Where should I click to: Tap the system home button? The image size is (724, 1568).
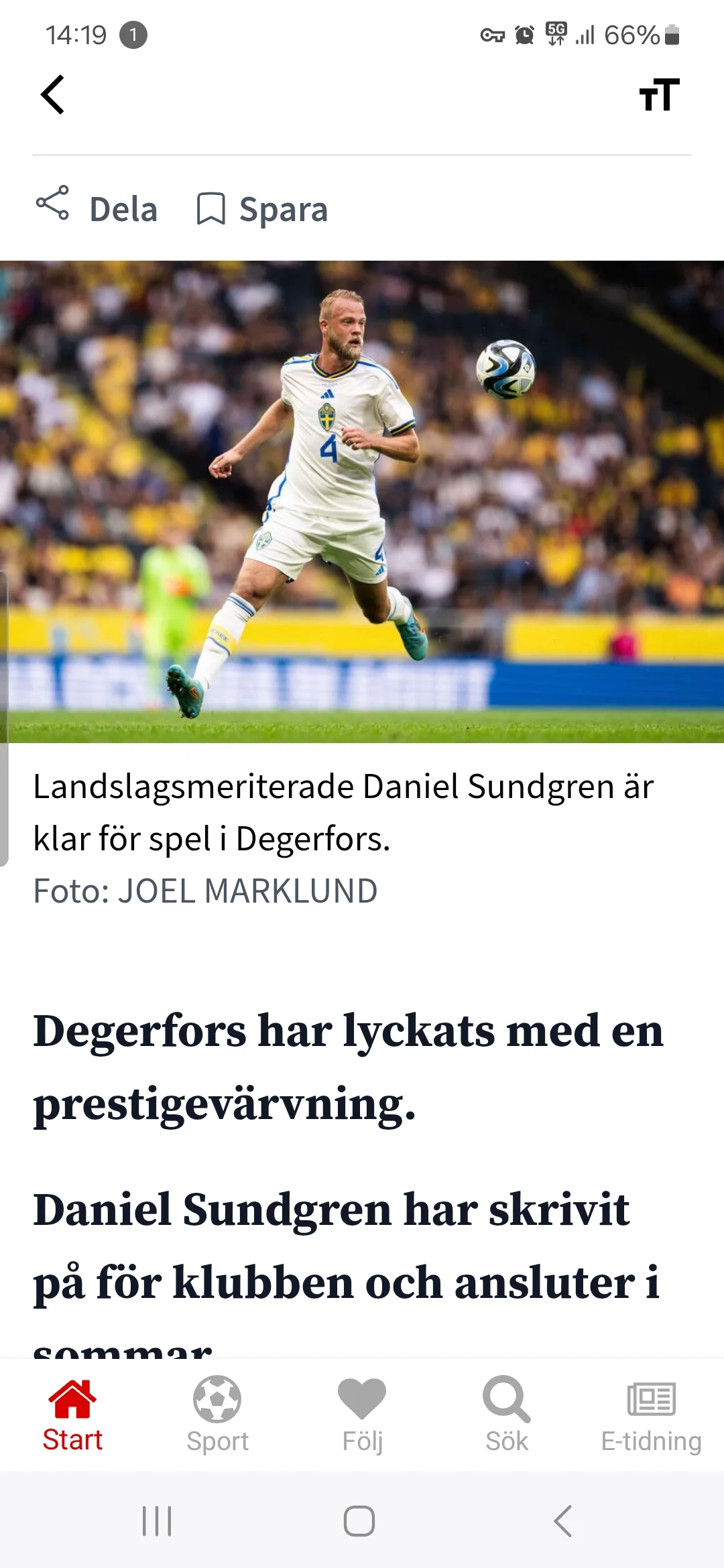click(359, 1521)
